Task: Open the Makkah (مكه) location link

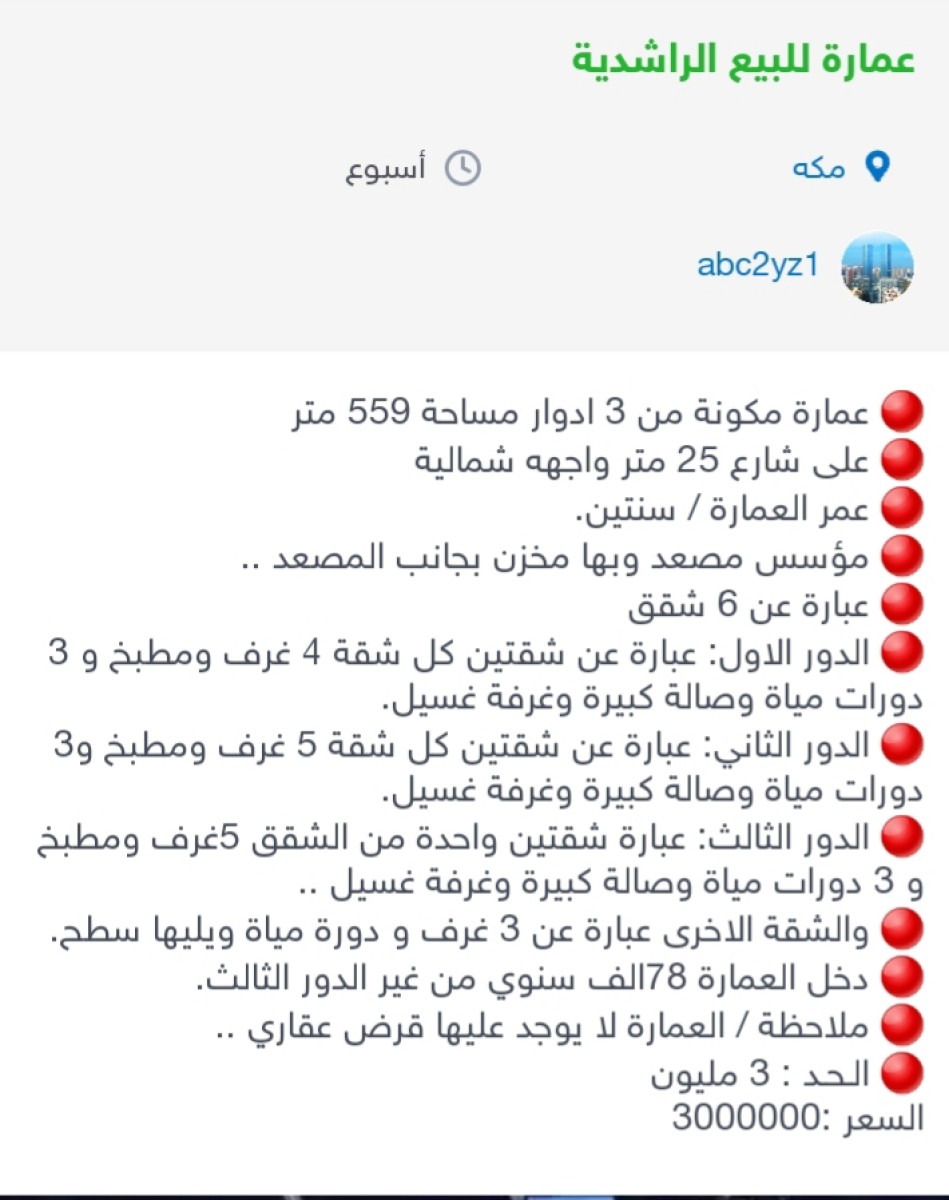Action: (x=820, y=168)
